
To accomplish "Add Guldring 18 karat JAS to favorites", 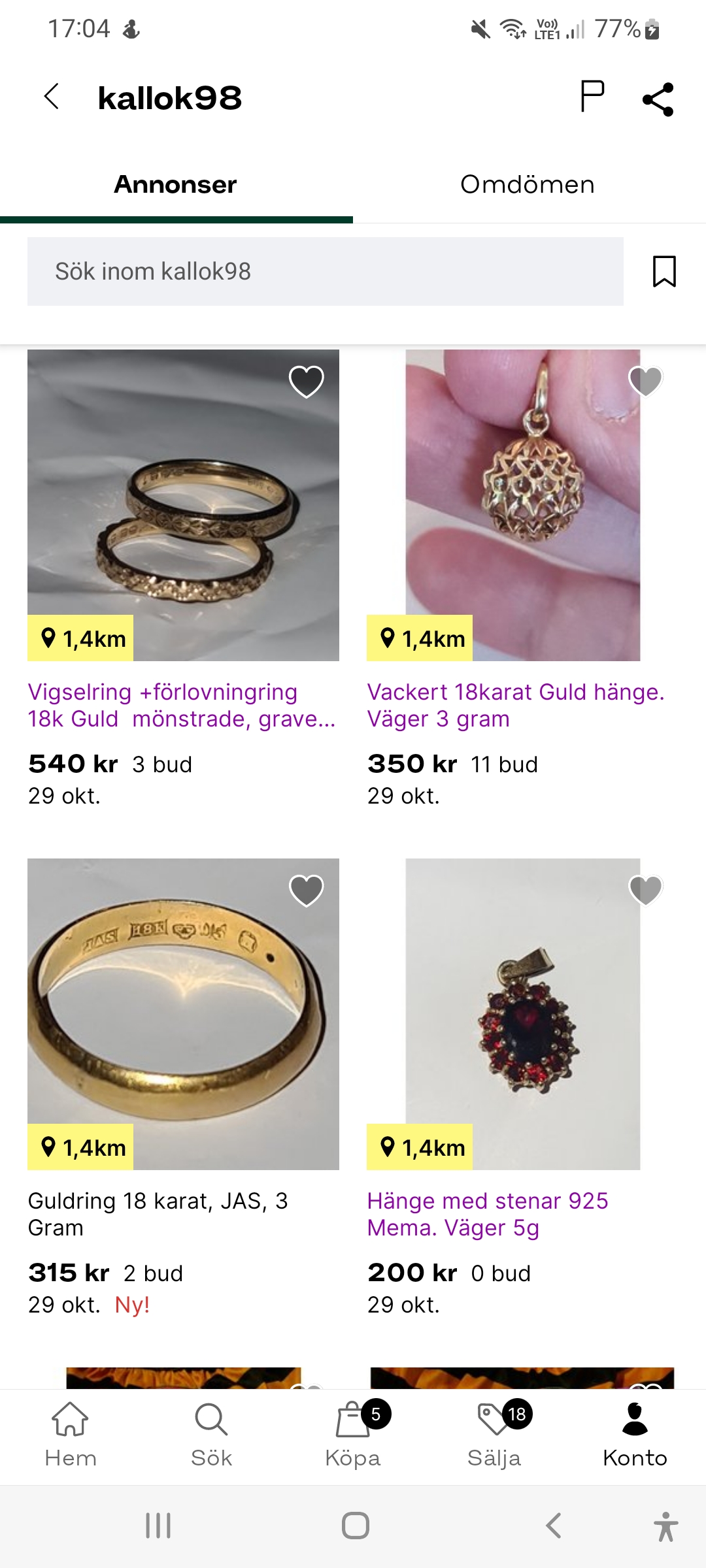I will pos(306,890).
